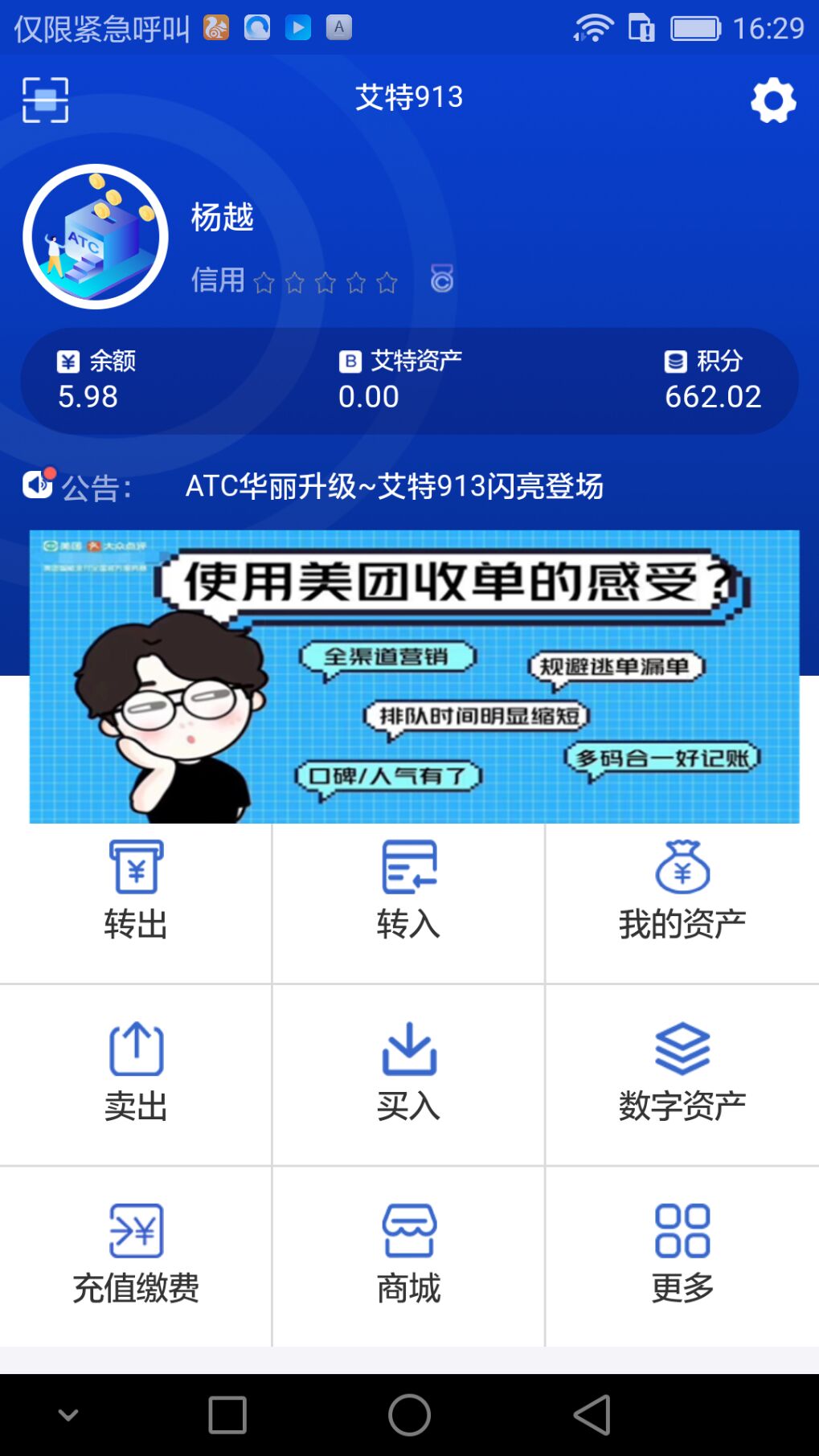Open the Meituan promotional banner
This screenshot has height=1456, width=819.
[x=414, y=676]
